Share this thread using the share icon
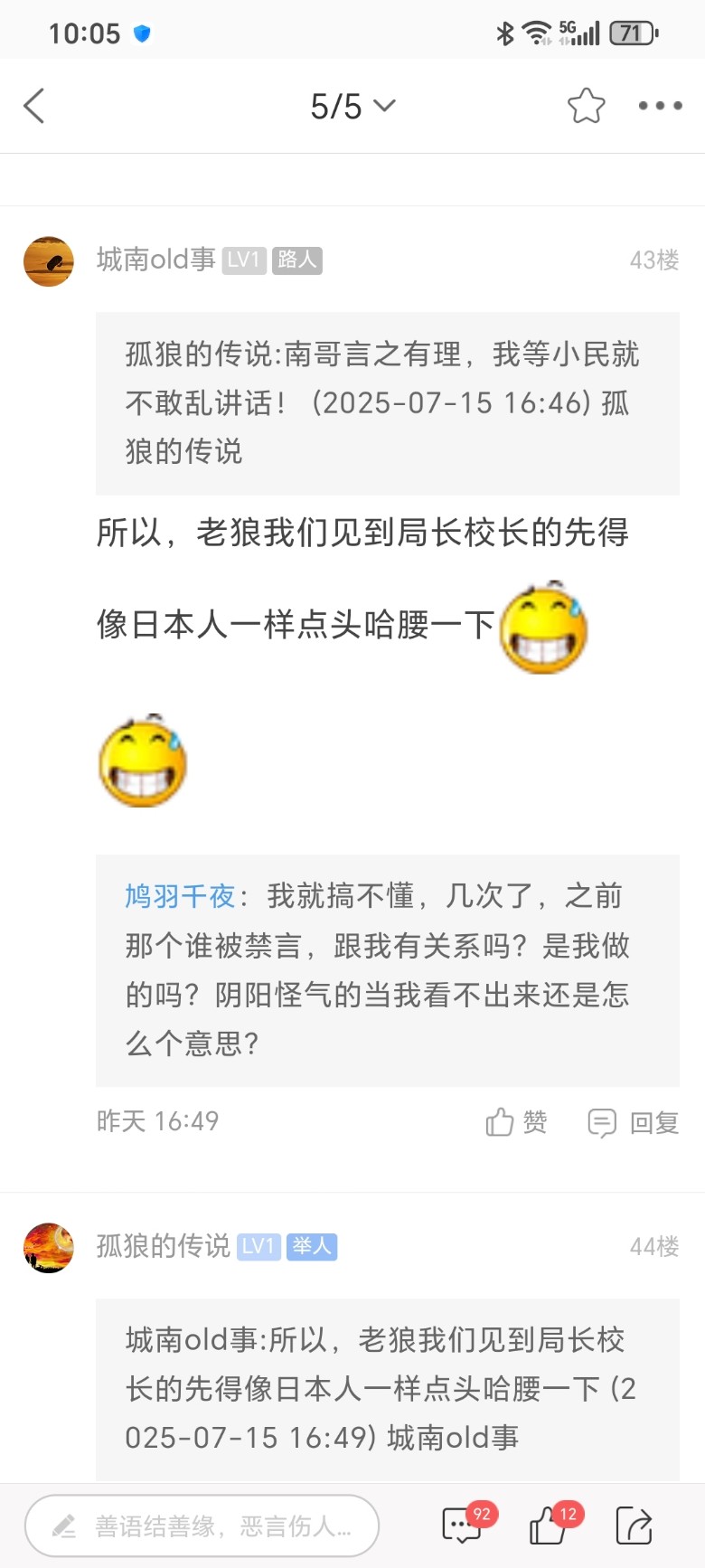 (634, 1526)
